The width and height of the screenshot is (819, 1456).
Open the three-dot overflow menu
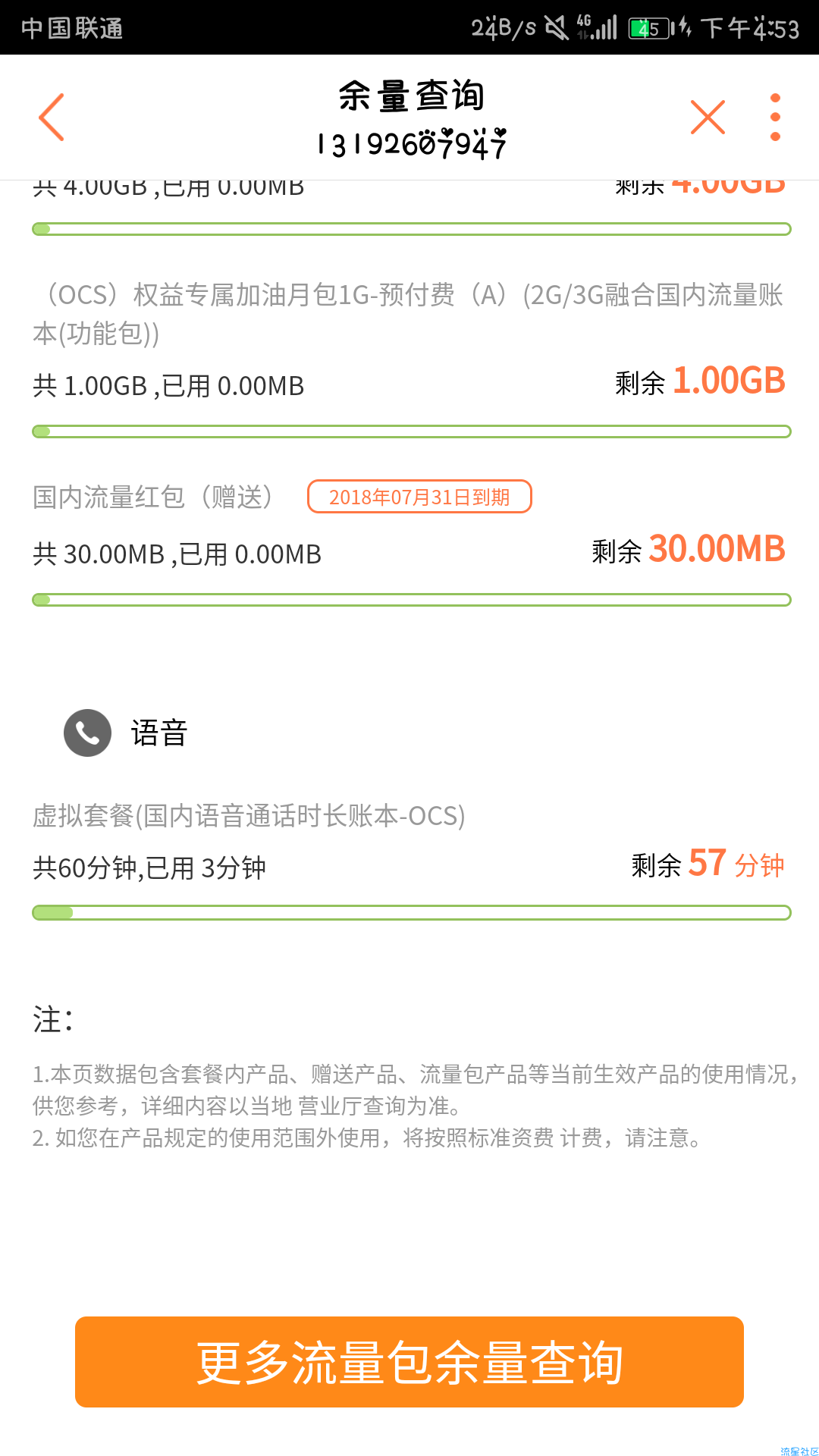click(775, 118)
